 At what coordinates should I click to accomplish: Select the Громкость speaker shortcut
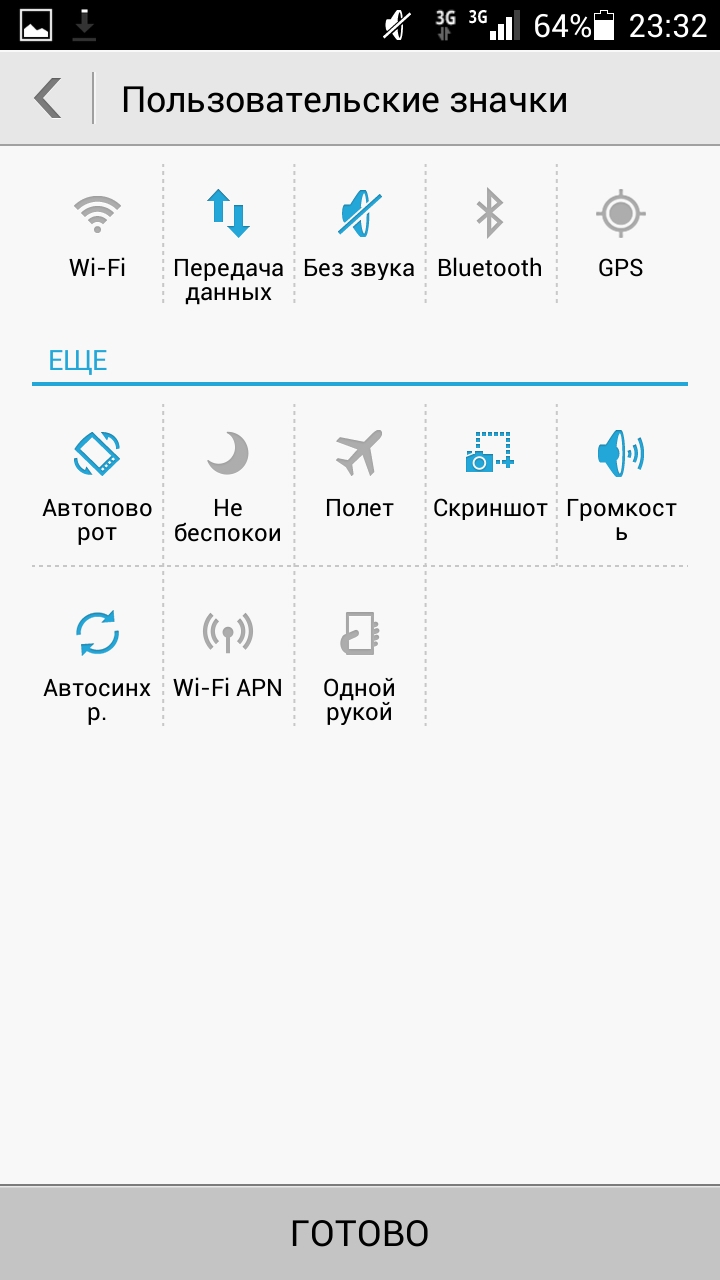tap(621, 455)
